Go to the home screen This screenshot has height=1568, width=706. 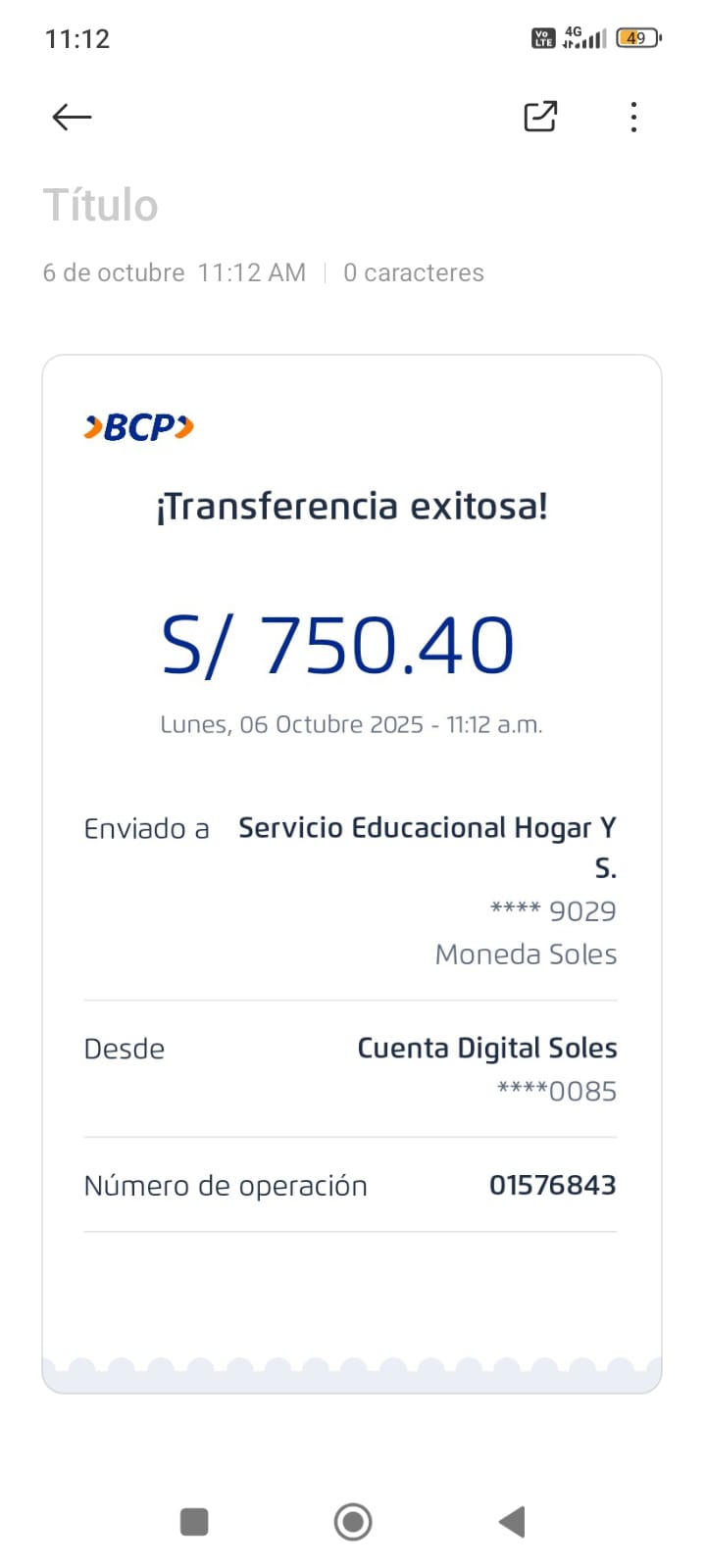pos(353,1522)
